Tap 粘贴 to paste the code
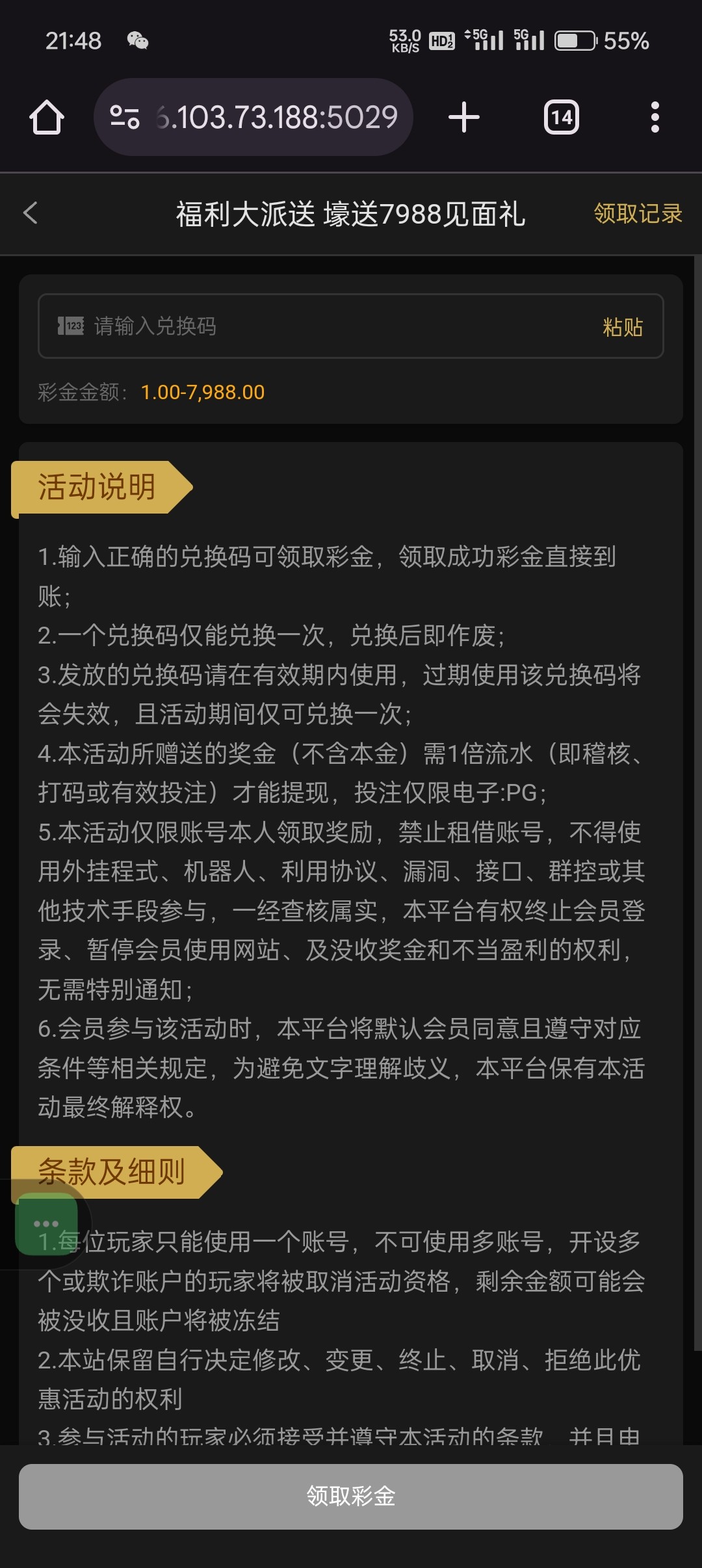Viewport: 702px width, 1568px height. [x=623, y=326]
